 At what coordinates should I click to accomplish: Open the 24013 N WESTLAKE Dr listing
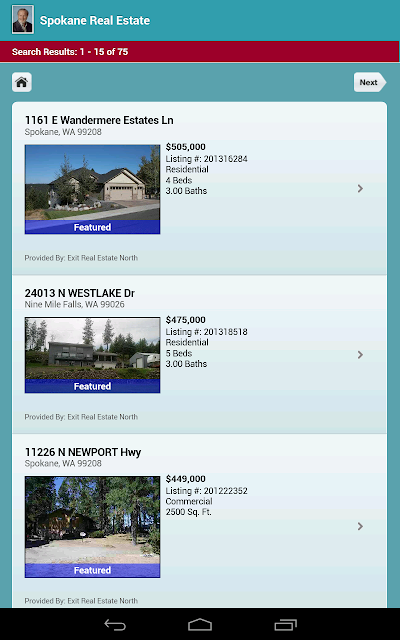pos(199,354)
